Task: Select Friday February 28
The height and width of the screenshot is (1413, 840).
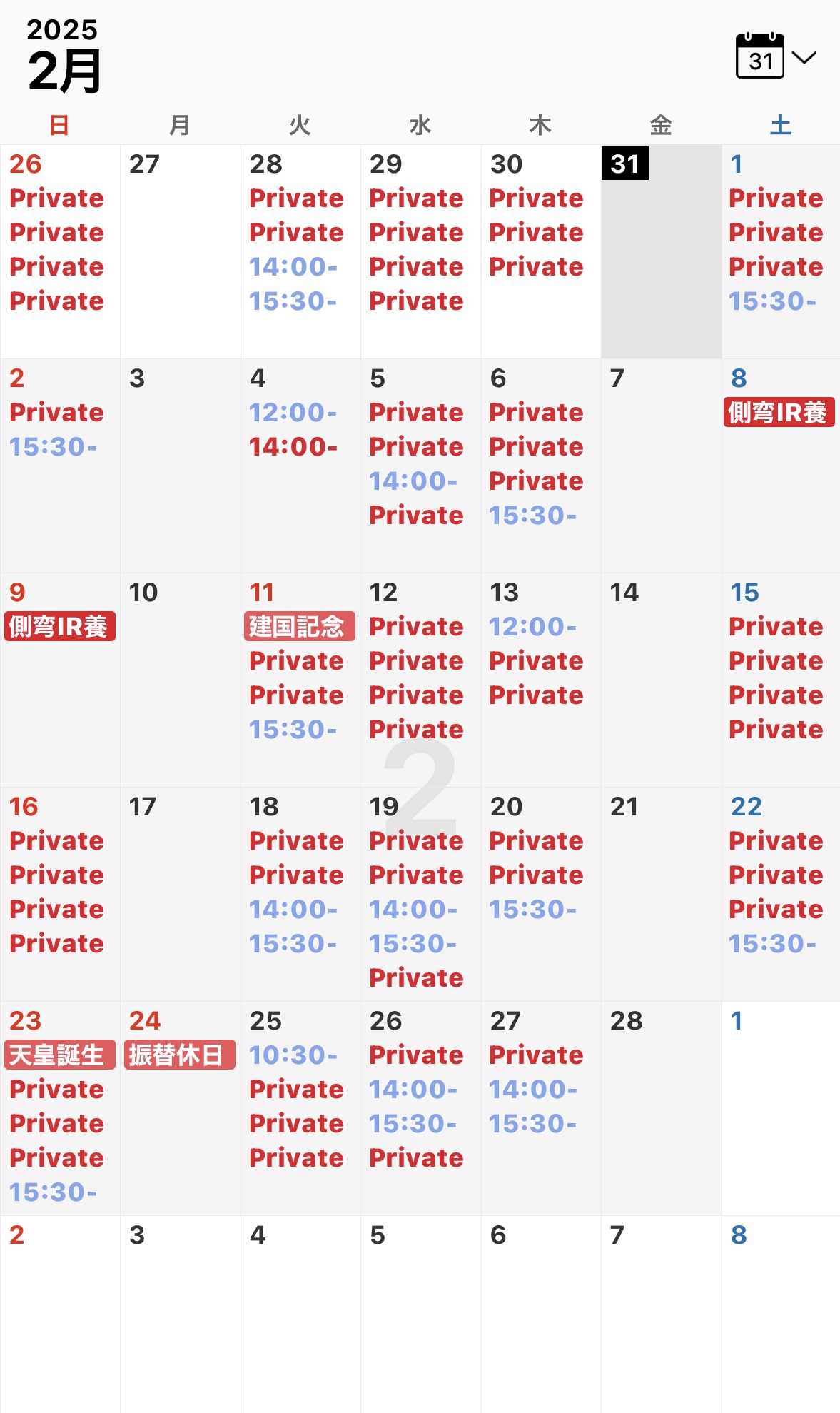Action: click(x=661, y=1108)
